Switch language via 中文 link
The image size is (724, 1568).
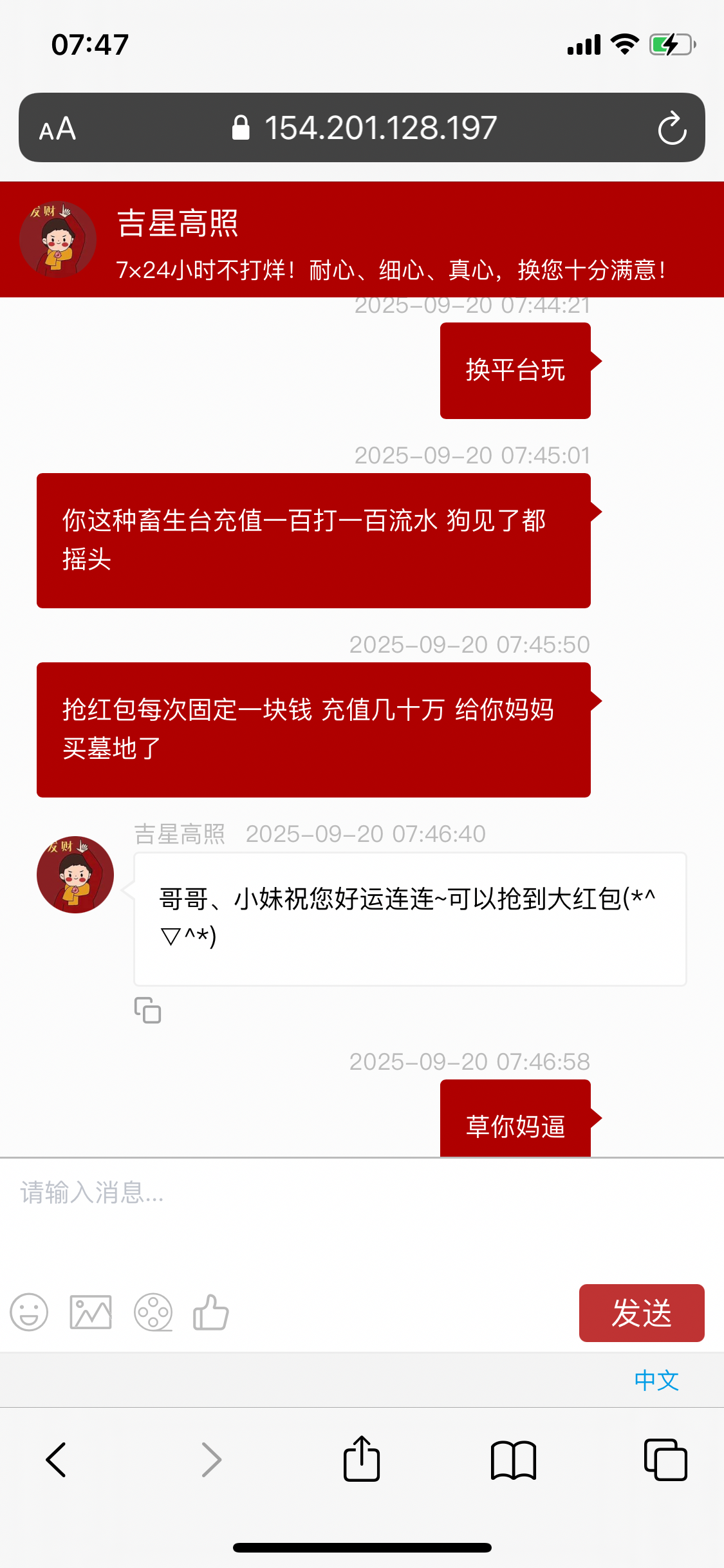[x=656, y=1380]
